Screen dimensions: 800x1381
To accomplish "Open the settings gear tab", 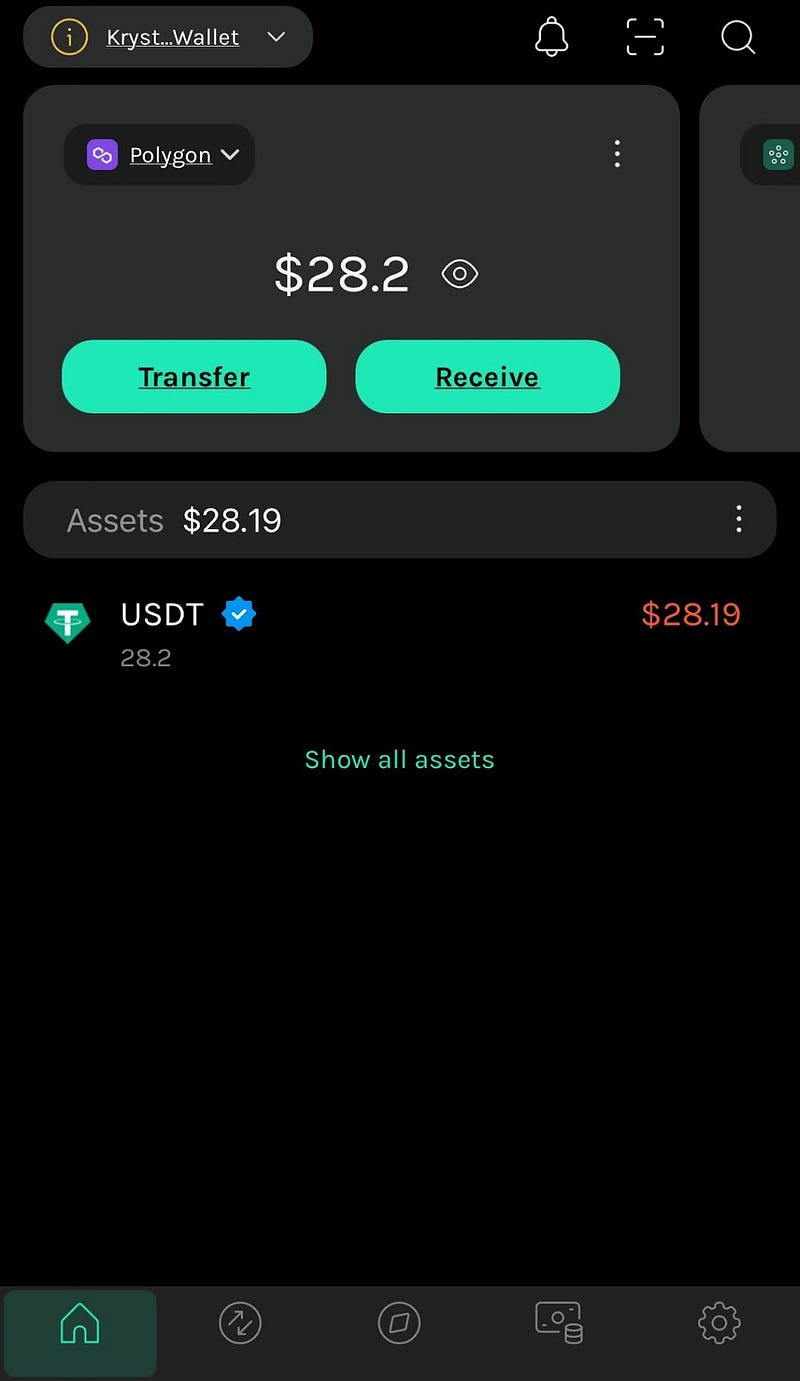I will click(x=718, y=1323).
